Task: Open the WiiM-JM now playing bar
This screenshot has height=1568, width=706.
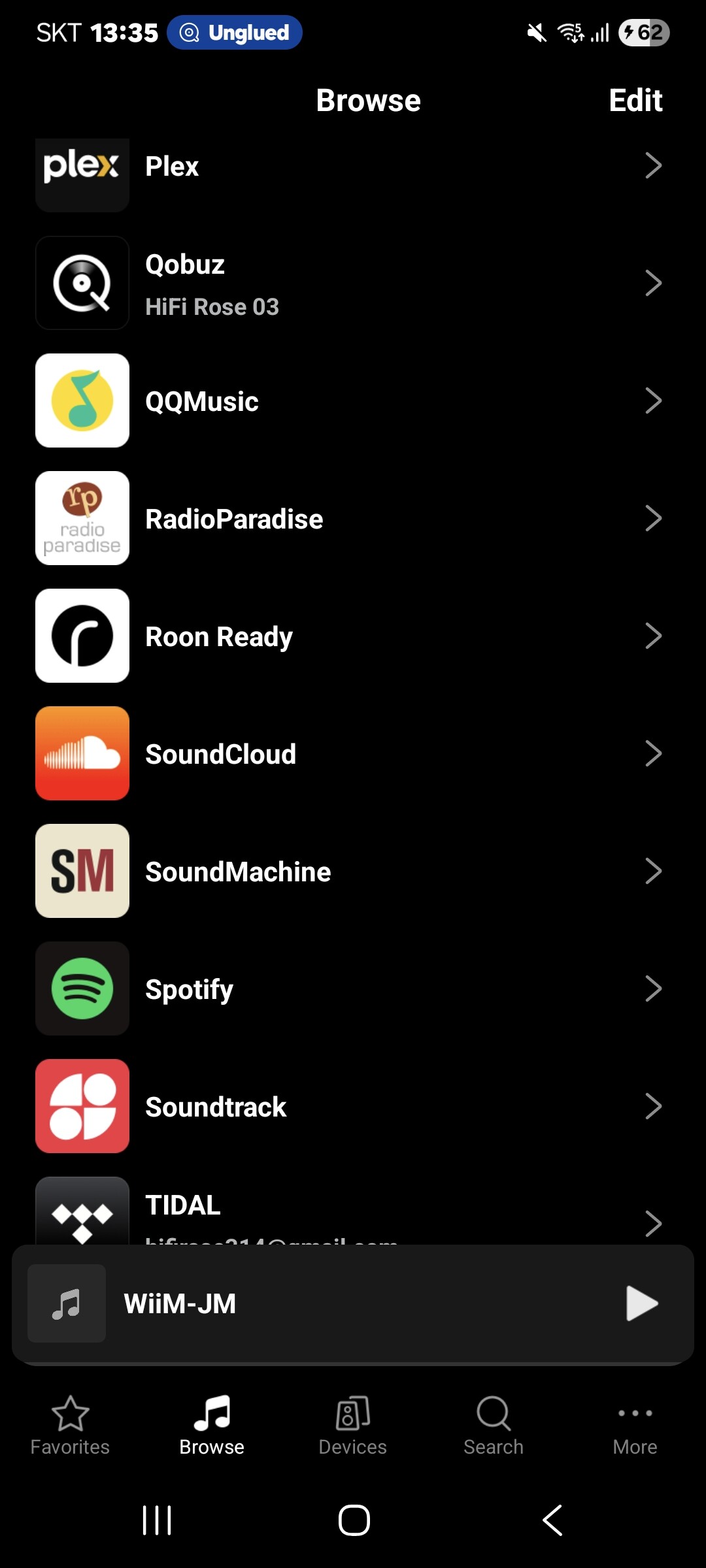Action: pyautogui.click(x=327, y=1303)
